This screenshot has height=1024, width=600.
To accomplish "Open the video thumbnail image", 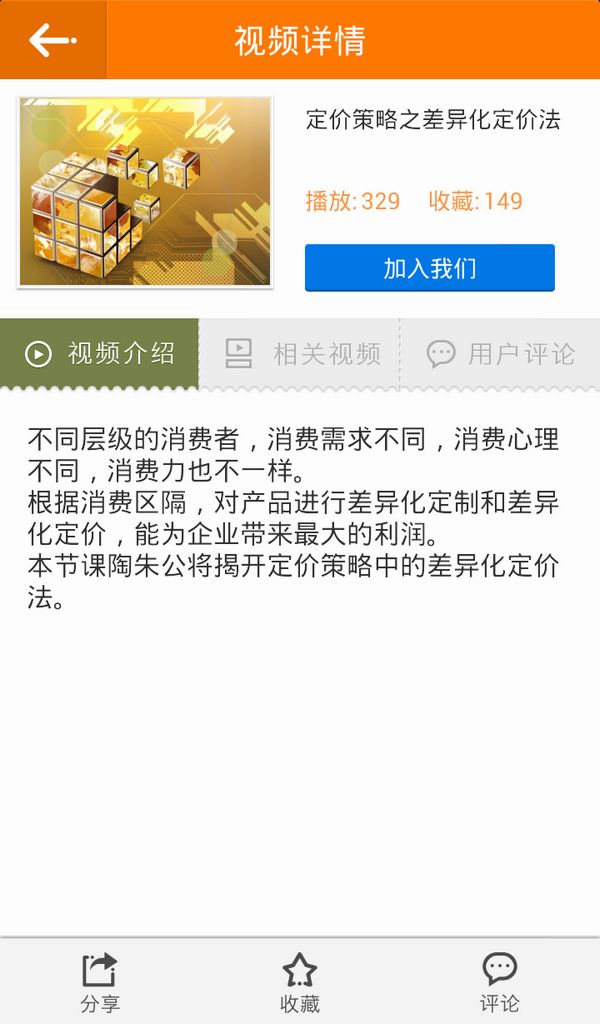I will pyautogui.click(x=145, y=192).
